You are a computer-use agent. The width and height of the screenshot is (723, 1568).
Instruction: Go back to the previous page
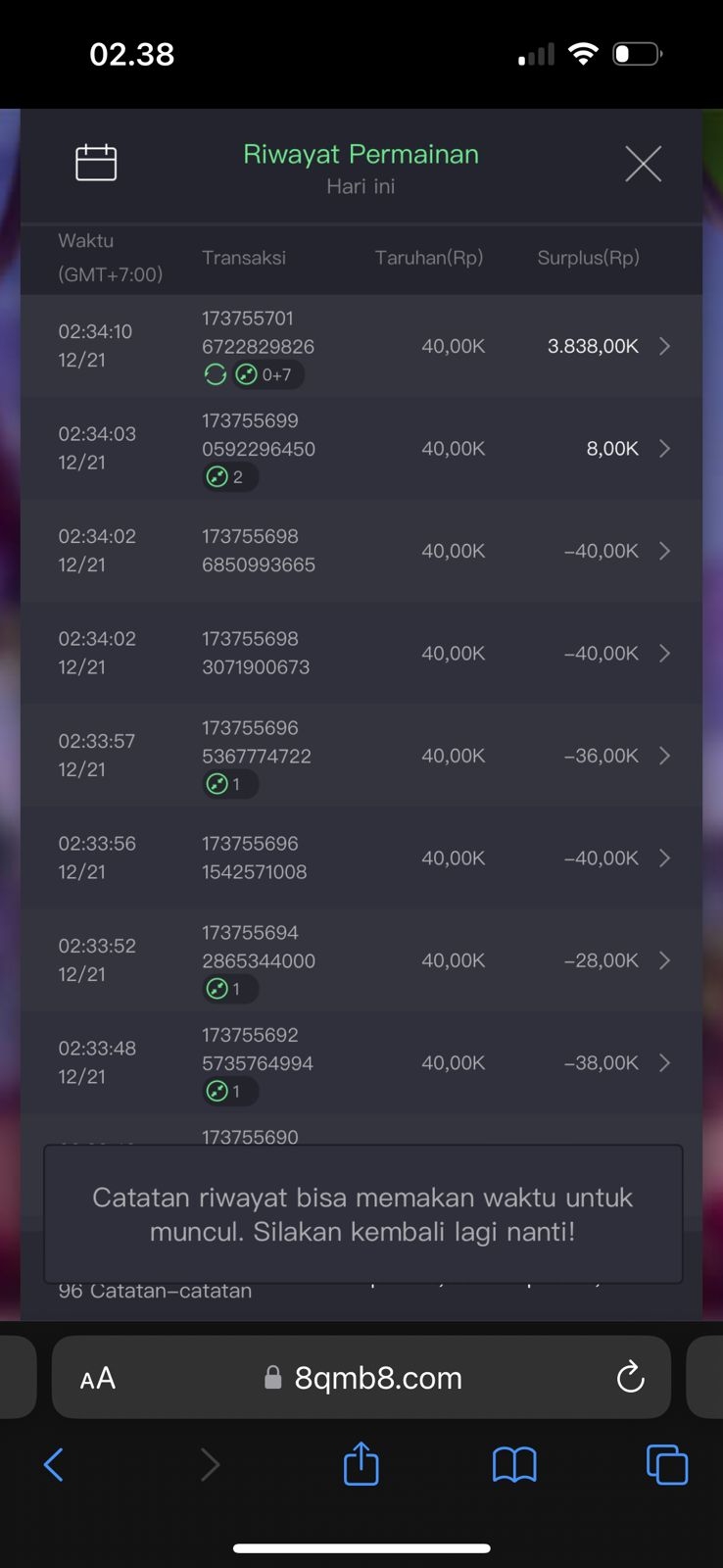(54, 1465)
